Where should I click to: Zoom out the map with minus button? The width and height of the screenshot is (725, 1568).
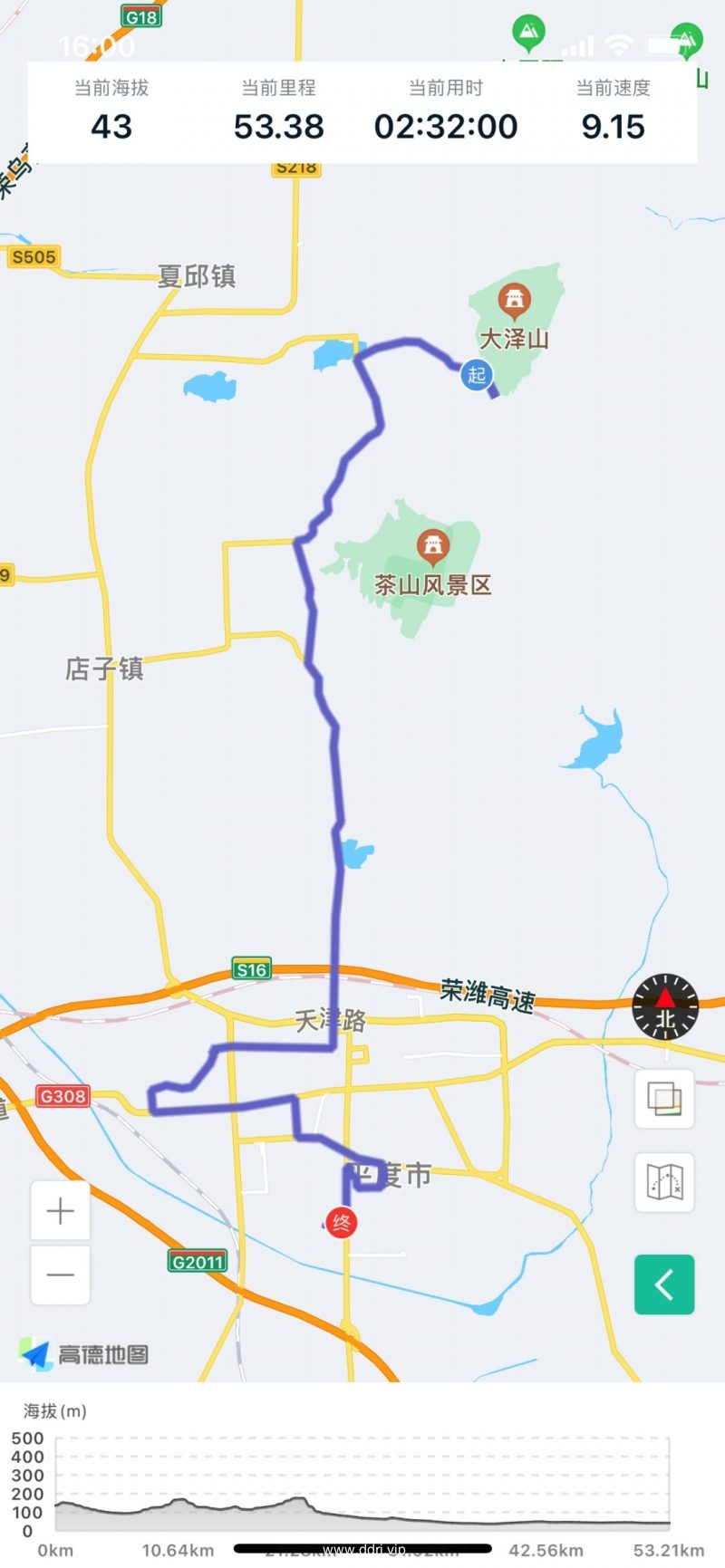[60, 1275]
